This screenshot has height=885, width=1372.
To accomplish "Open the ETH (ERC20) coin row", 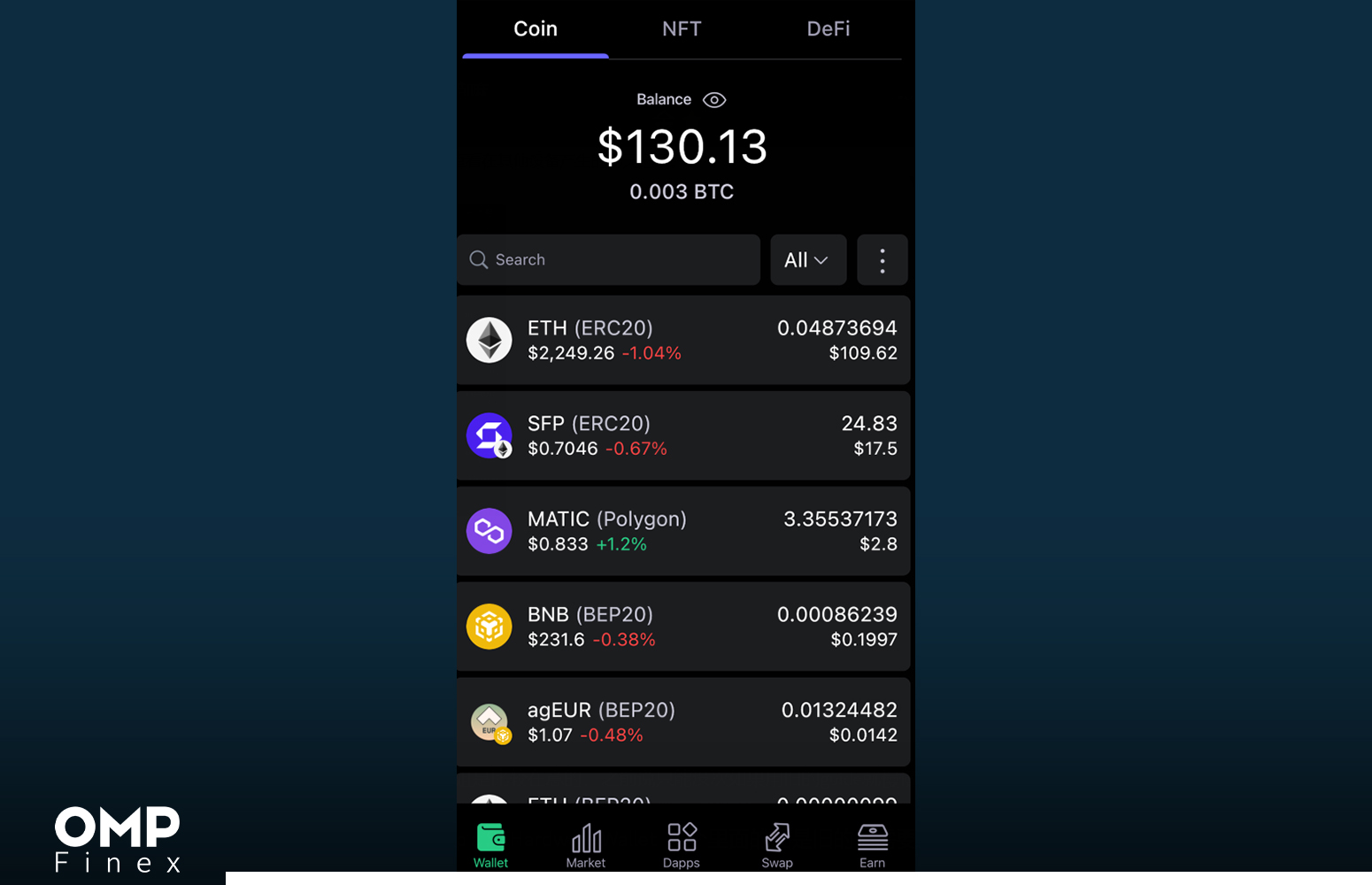I will 682,341.
